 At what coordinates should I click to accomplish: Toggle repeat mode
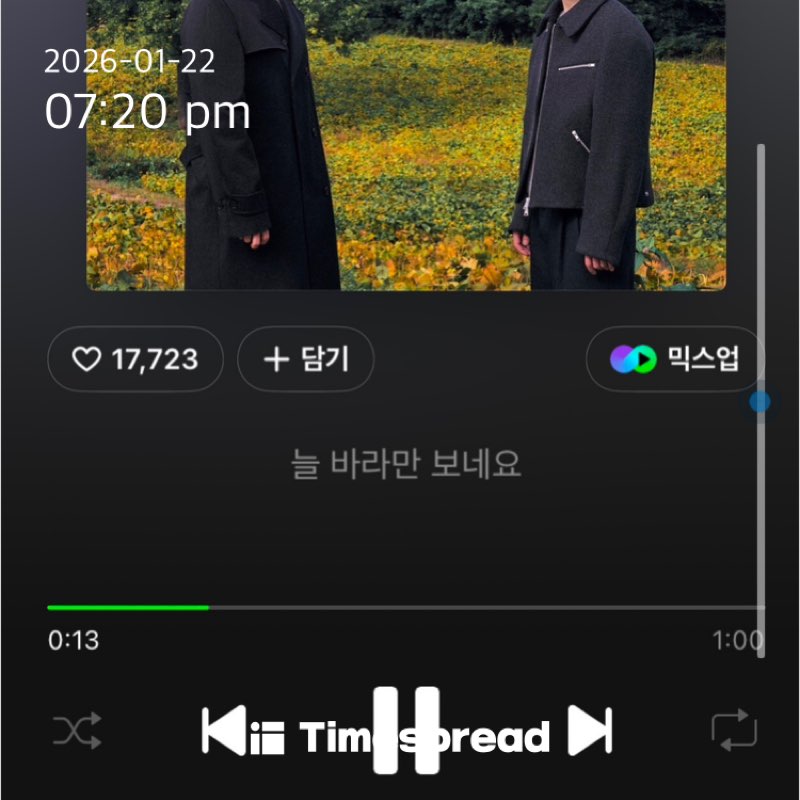(734, 731)
